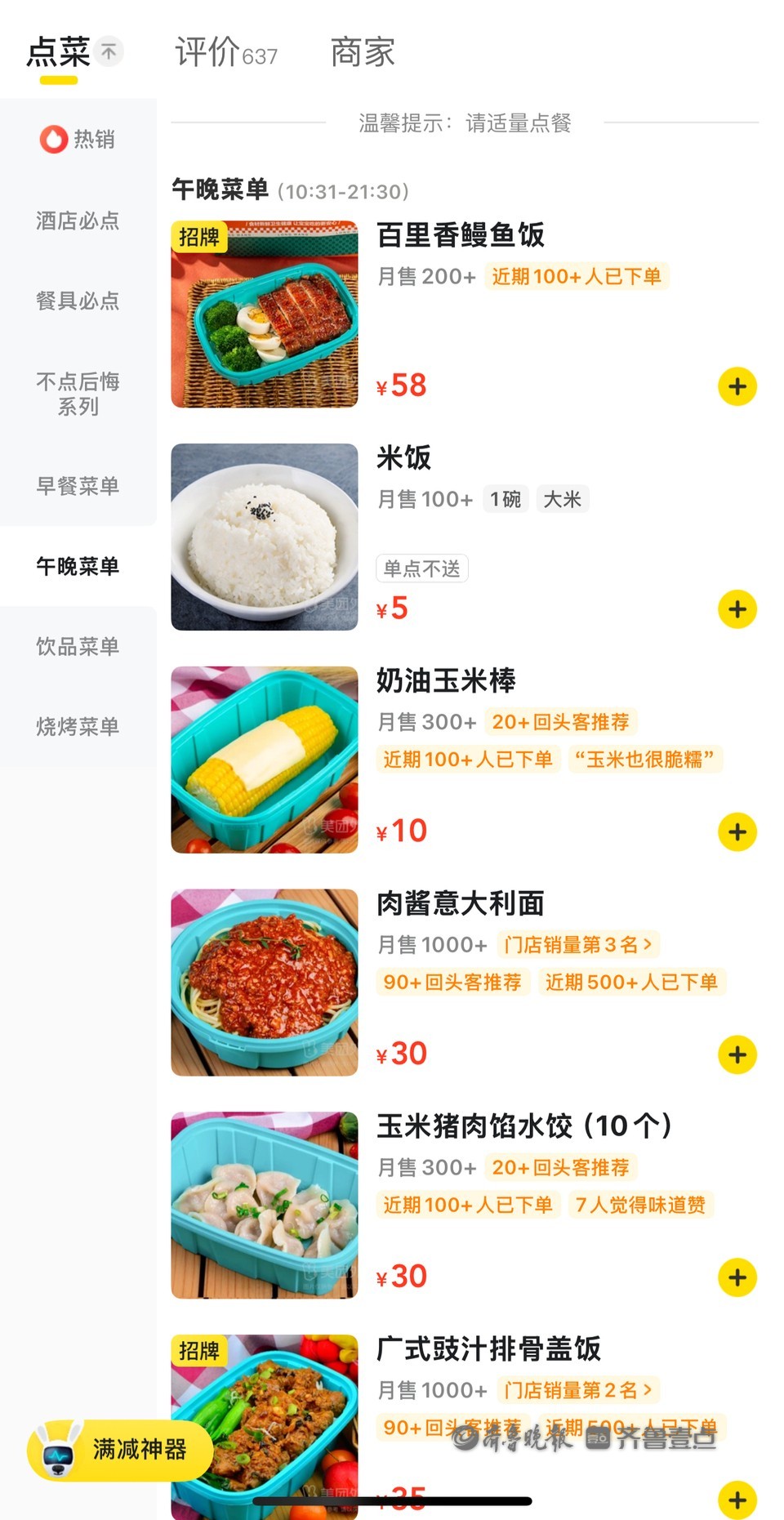View the 烧烤菜单 category
784x1520 pixels.
tap(78, 727)
